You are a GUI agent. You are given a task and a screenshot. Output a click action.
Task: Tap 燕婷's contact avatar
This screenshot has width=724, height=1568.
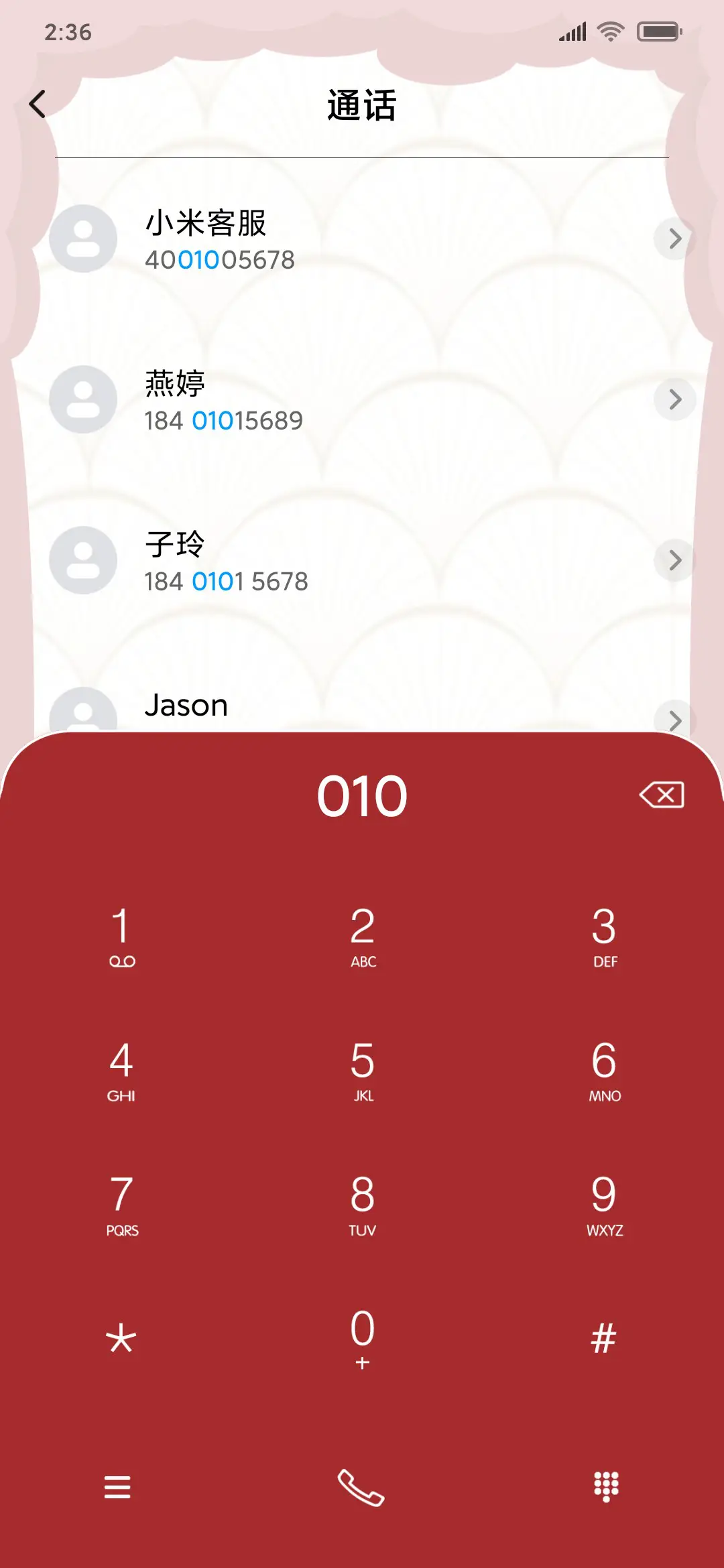[x=82, y=399]
